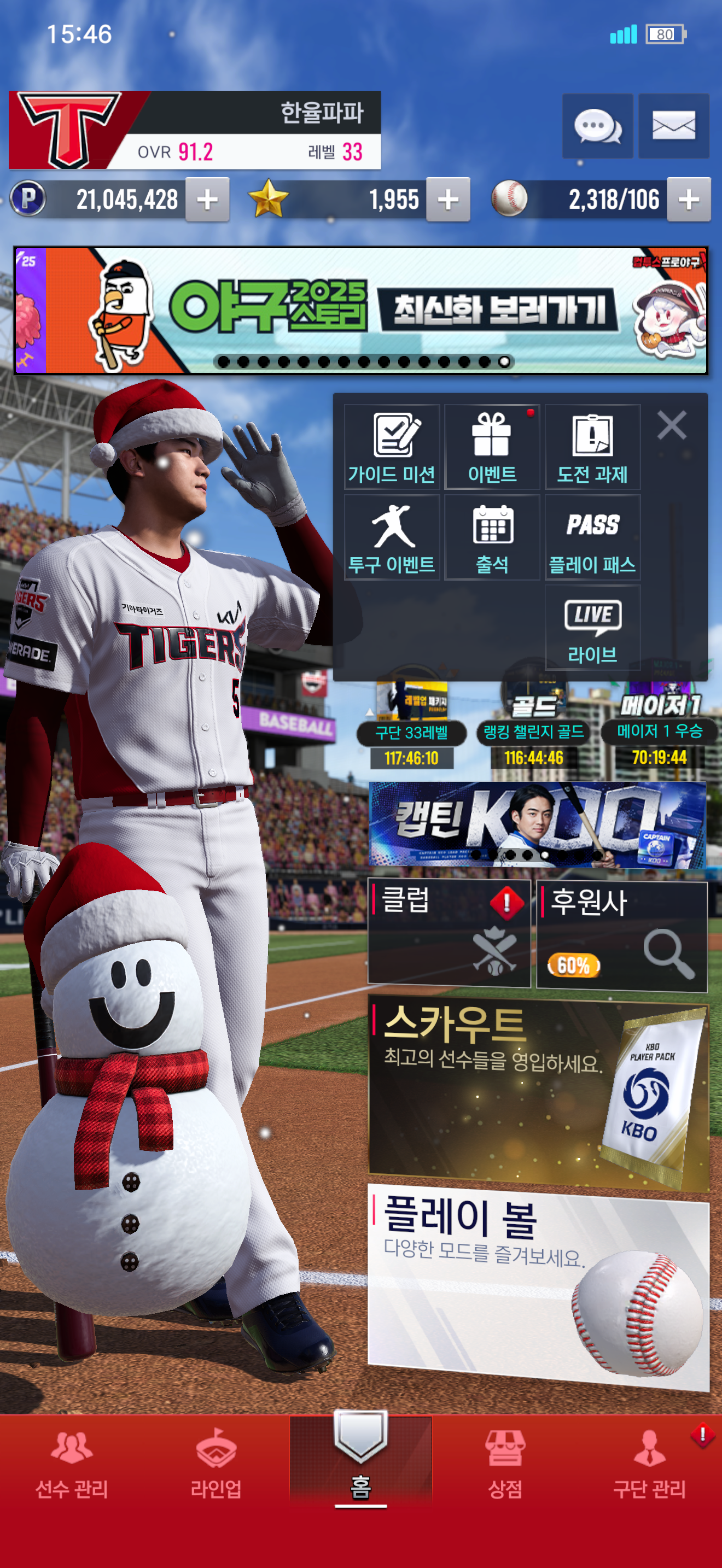This screenshot has height=1568, width=722.
Task: Add more points with the plus button
Action: [x=208, y=200]
